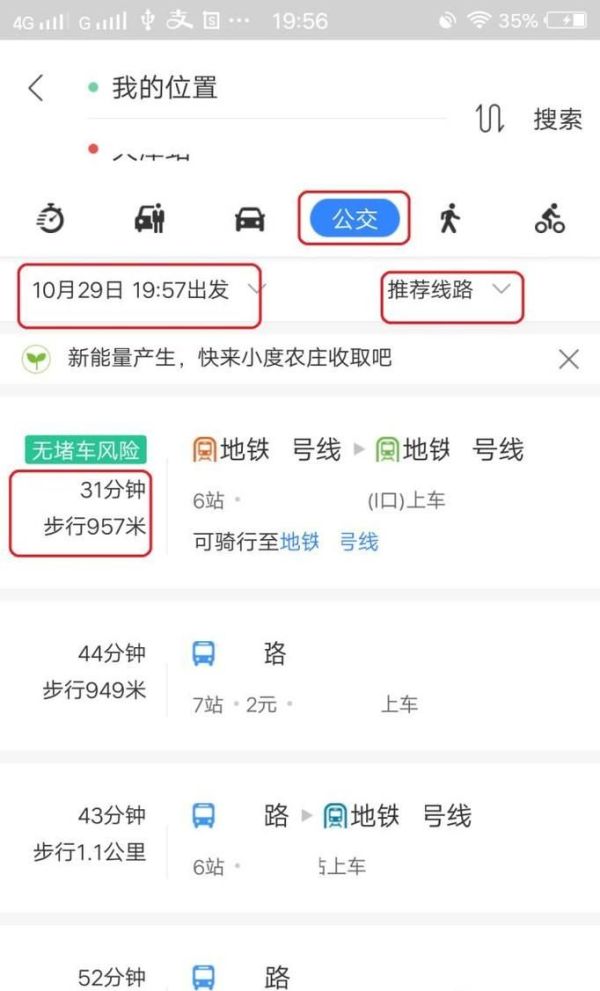Switch to the smart travel timer tab
Screen dimensions: 600x991
(50, 218)
